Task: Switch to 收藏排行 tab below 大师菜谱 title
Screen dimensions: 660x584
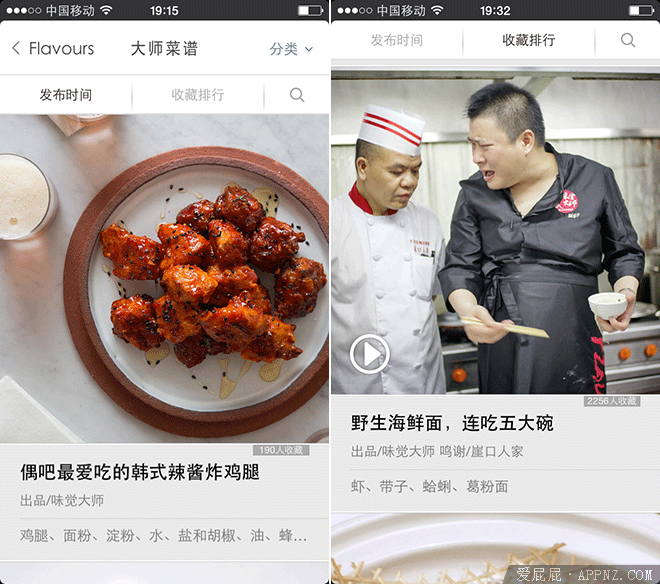Action: pos(197,95)
